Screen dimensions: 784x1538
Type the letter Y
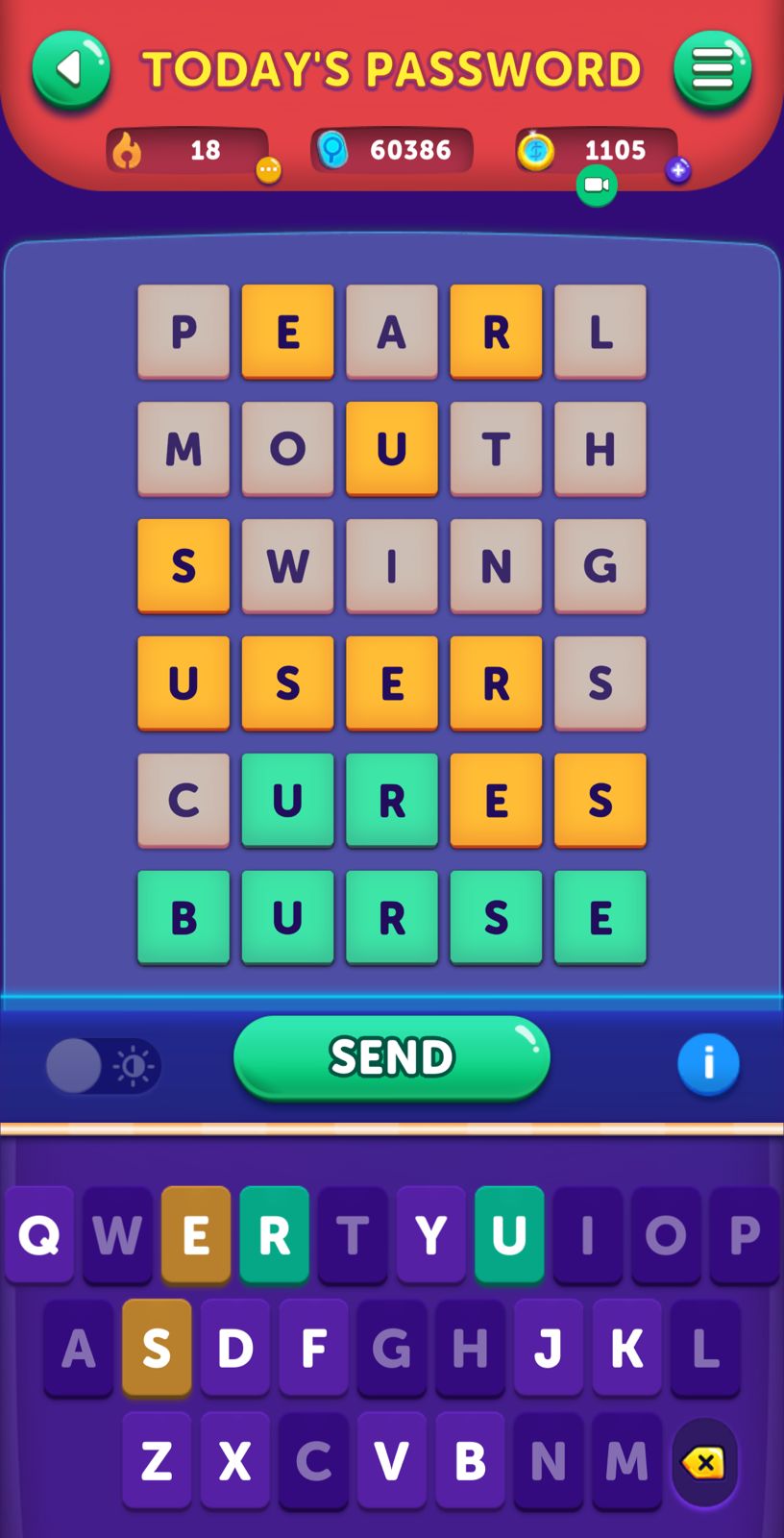click(430, 1235)
